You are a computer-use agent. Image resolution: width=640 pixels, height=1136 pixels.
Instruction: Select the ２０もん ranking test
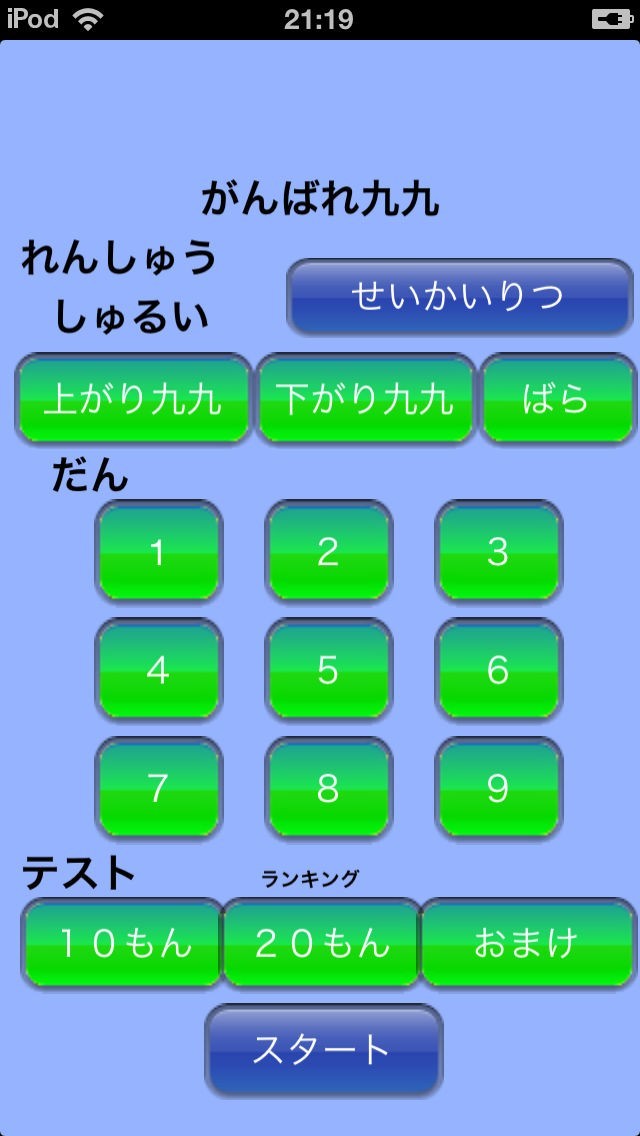321,943
